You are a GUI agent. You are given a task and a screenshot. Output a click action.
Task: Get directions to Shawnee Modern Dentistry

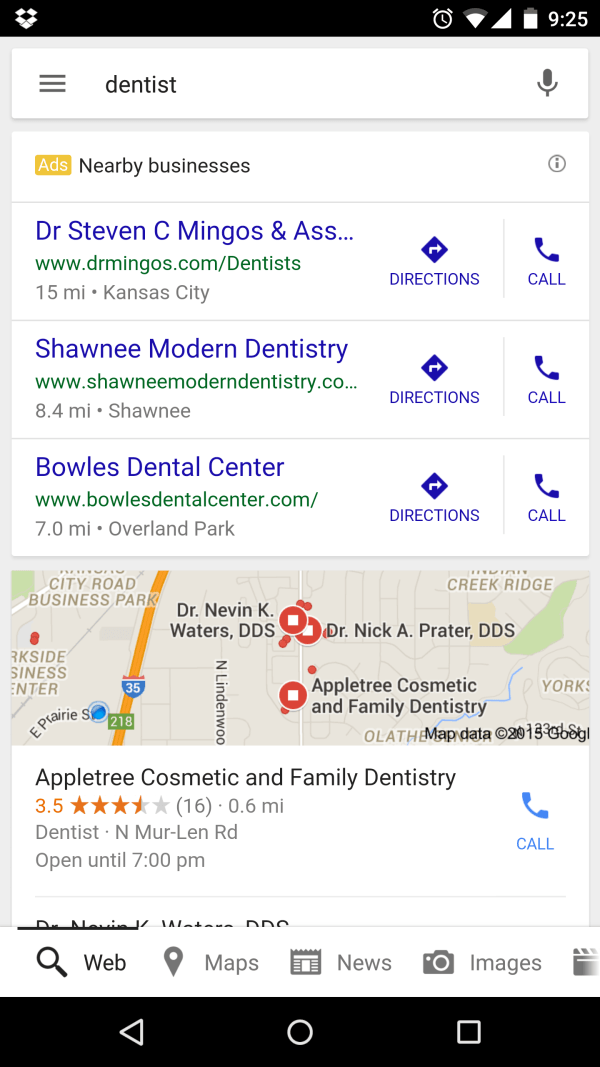434,379
